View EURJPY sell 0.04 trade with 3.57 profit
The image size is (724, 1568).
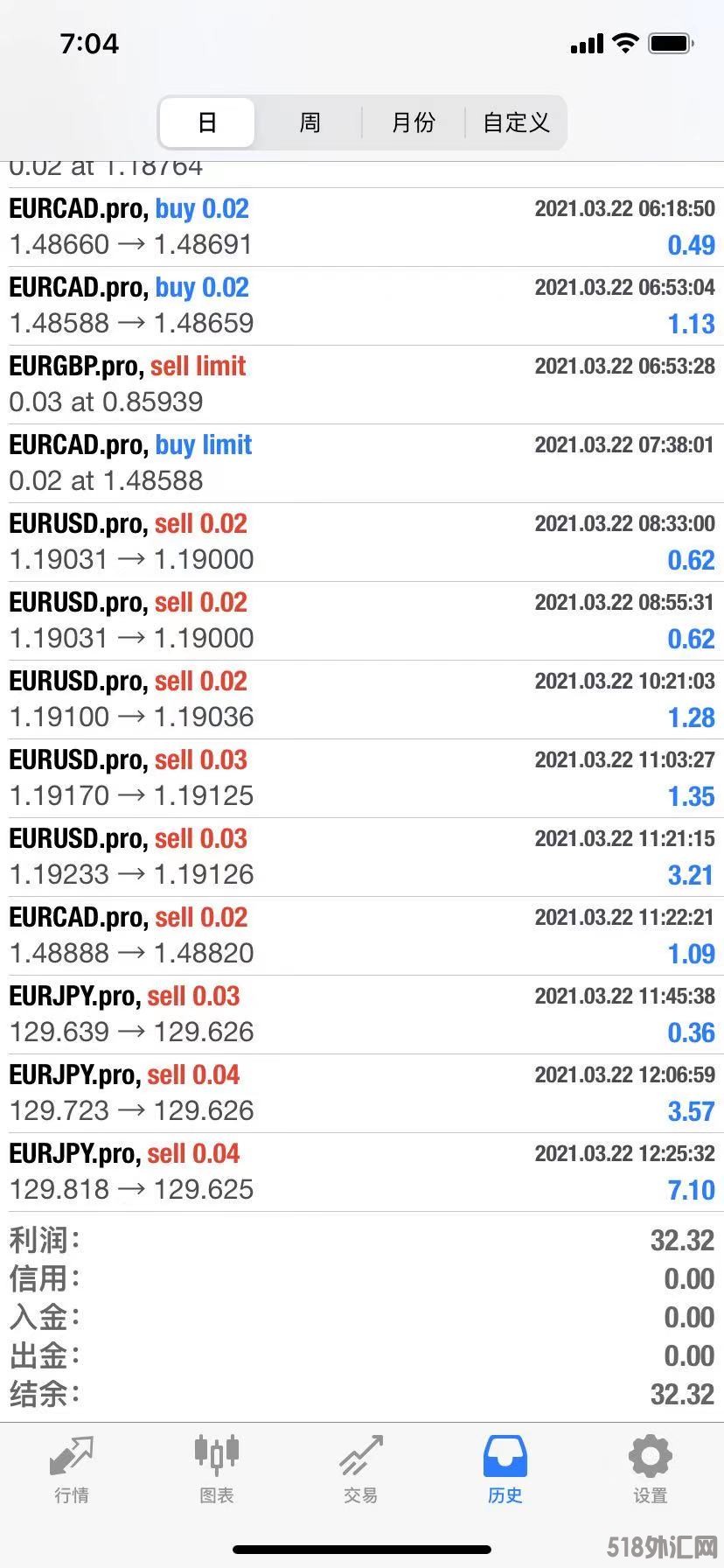tap(362, 1093)
